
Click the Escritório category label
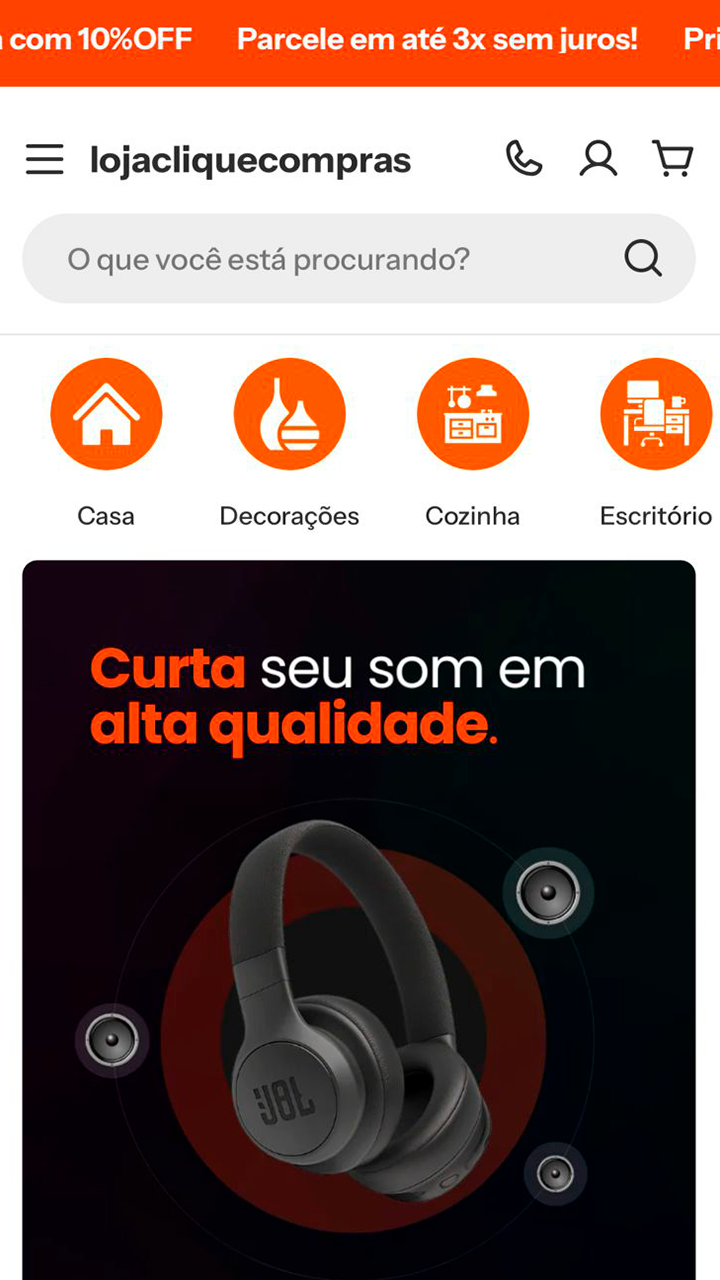point(655,515)
